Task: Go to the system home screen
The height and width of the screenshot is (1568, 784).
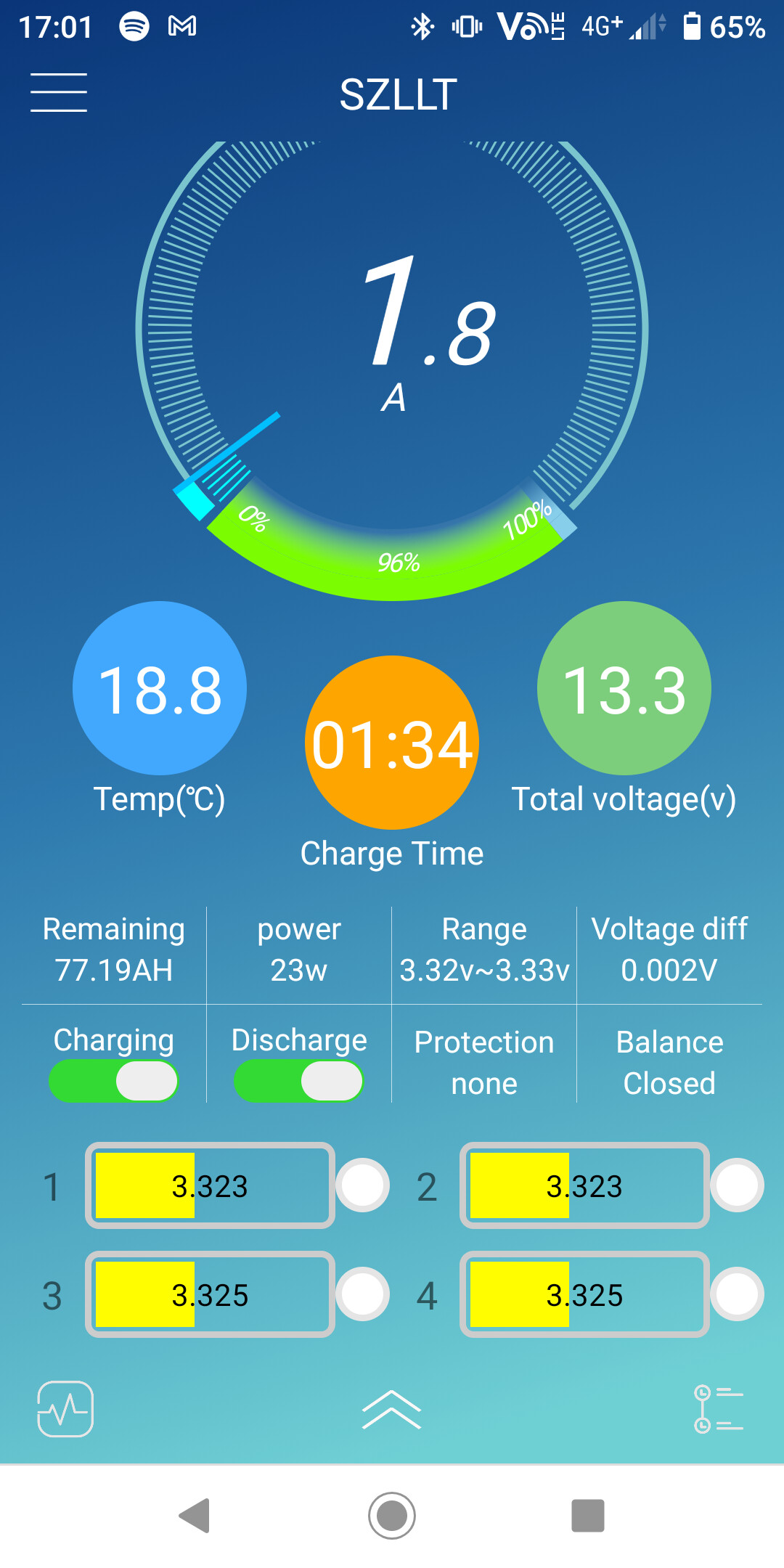Action: coord(392,1516)
